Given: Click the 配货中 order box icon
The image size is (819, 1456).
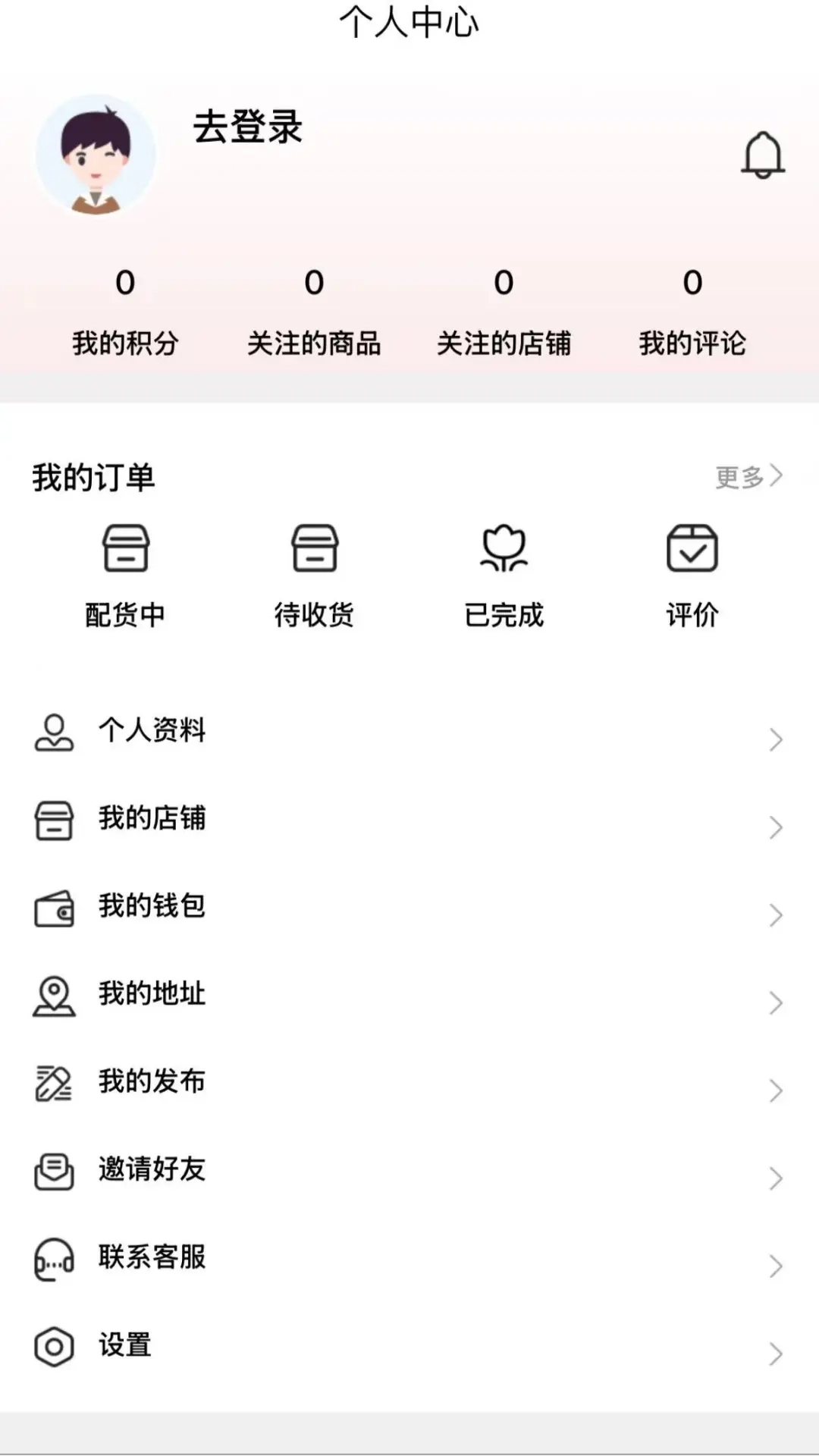Looking at the screenshot, I should [126, 548].
